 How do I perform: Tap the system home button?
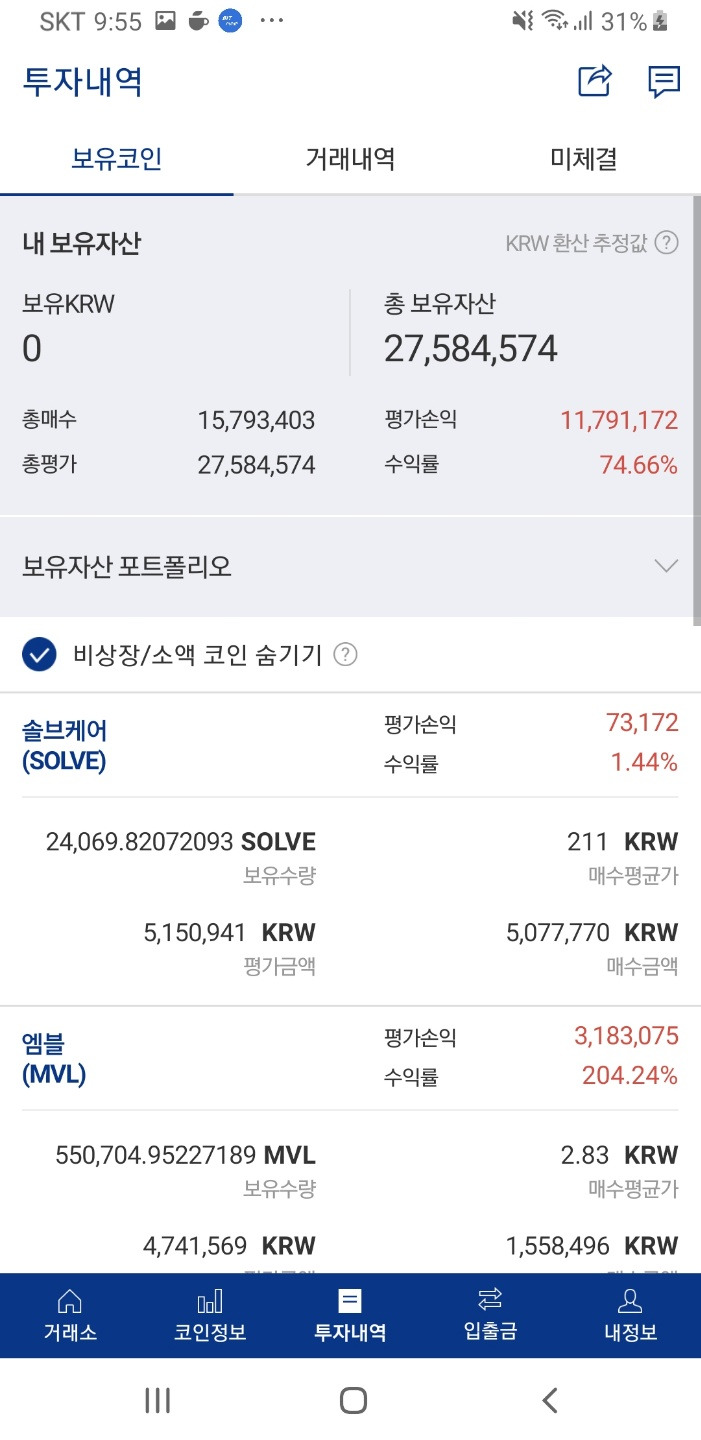(353, 1400)
